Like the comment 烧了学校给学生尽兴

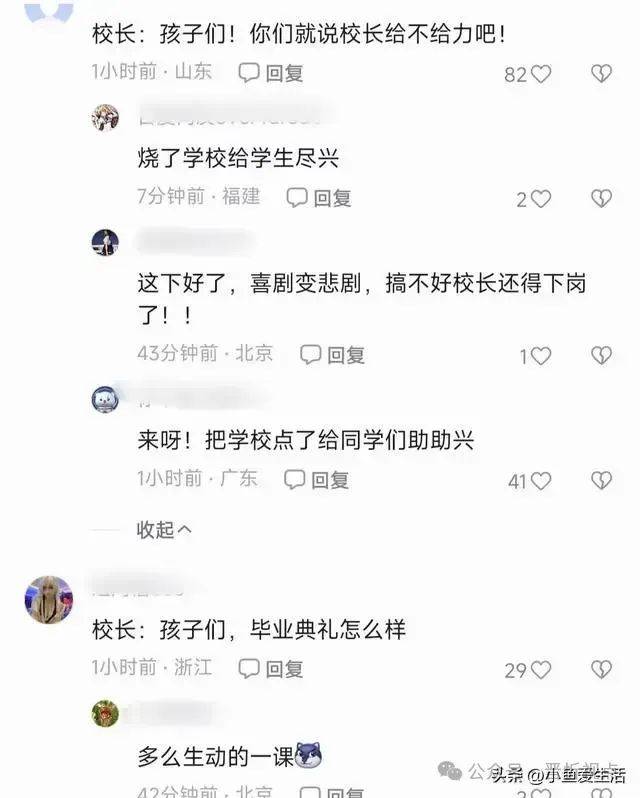(x=540, y=199)
